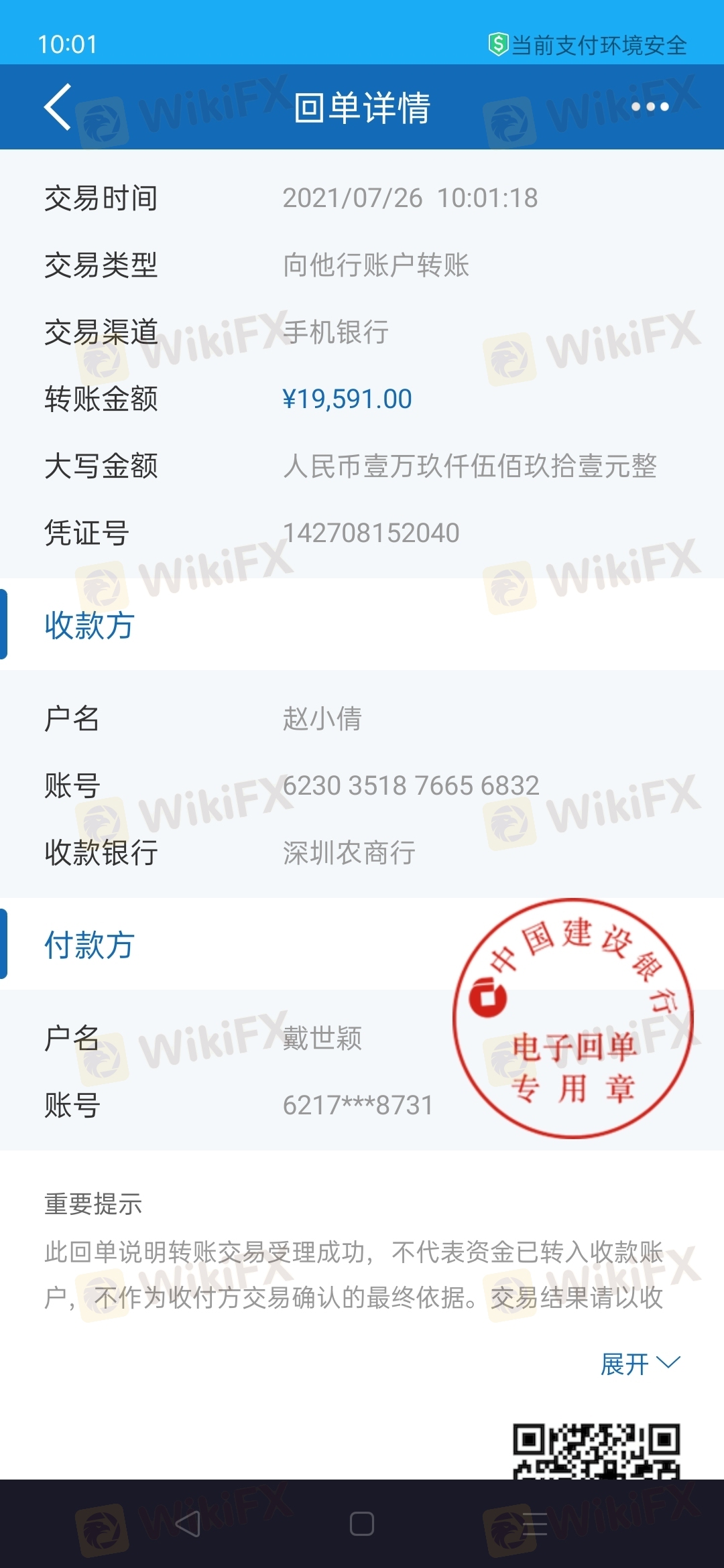Tap the system home button
724x1568 pixels.
click(x=362, y=1524)
